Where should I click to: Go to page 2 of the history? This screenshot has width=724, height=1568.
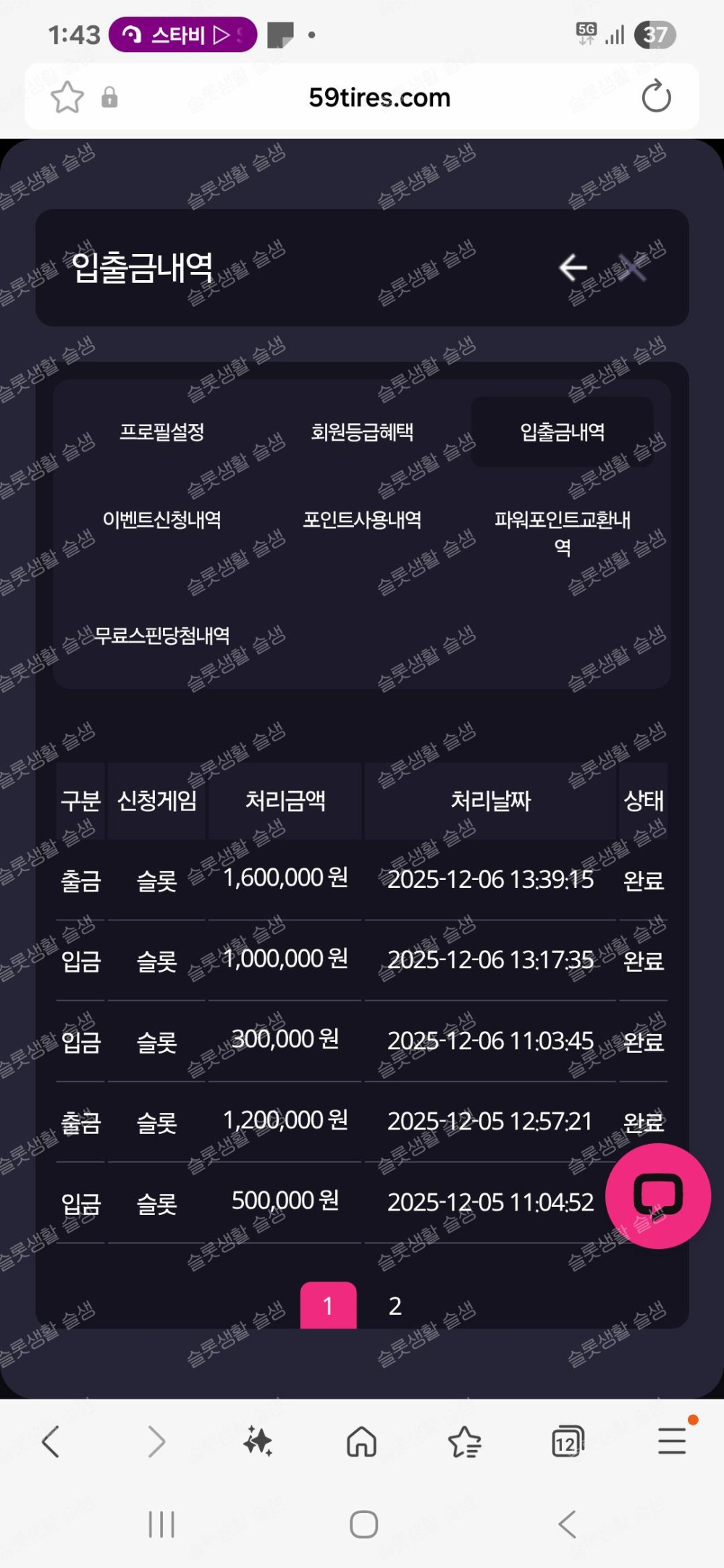pyautogui.click(x=395, y=1305)
